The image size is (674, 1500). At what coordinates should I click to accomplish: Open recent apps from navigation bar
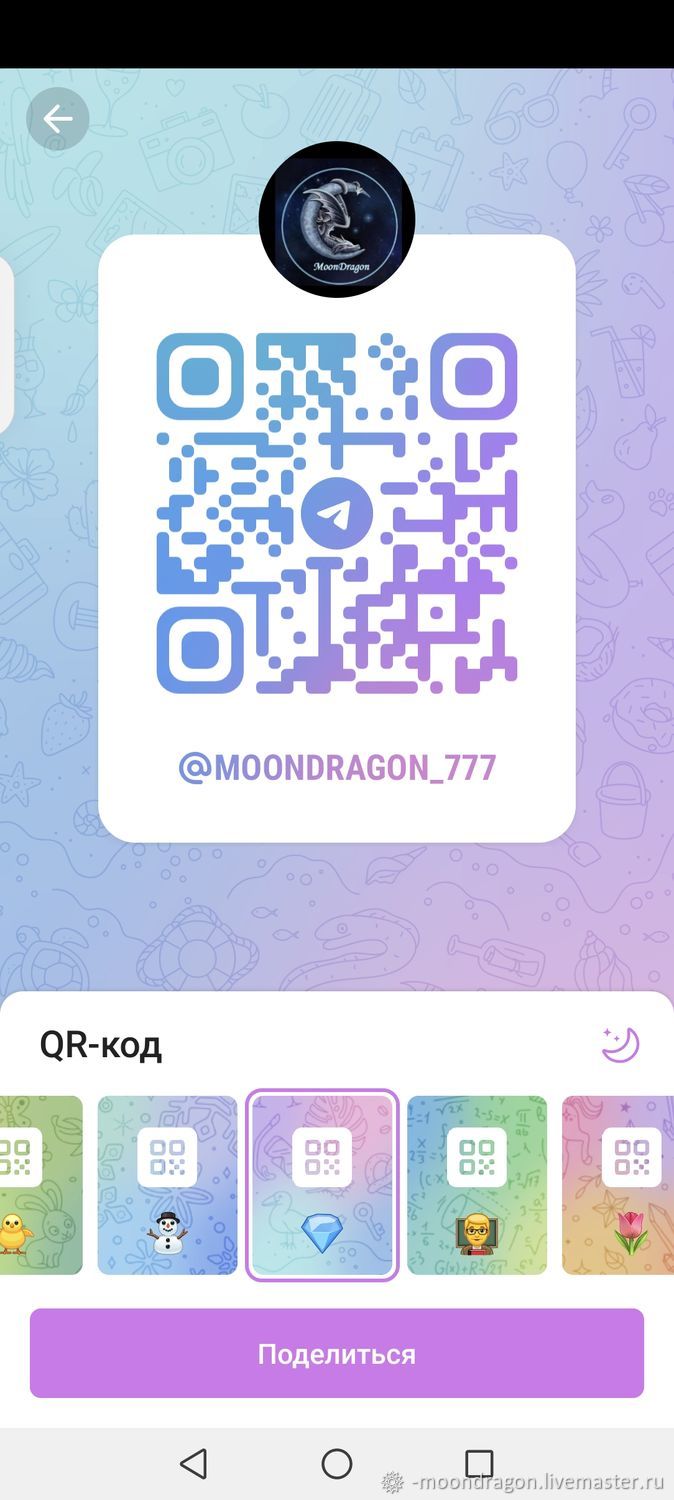coord(480,1464)
